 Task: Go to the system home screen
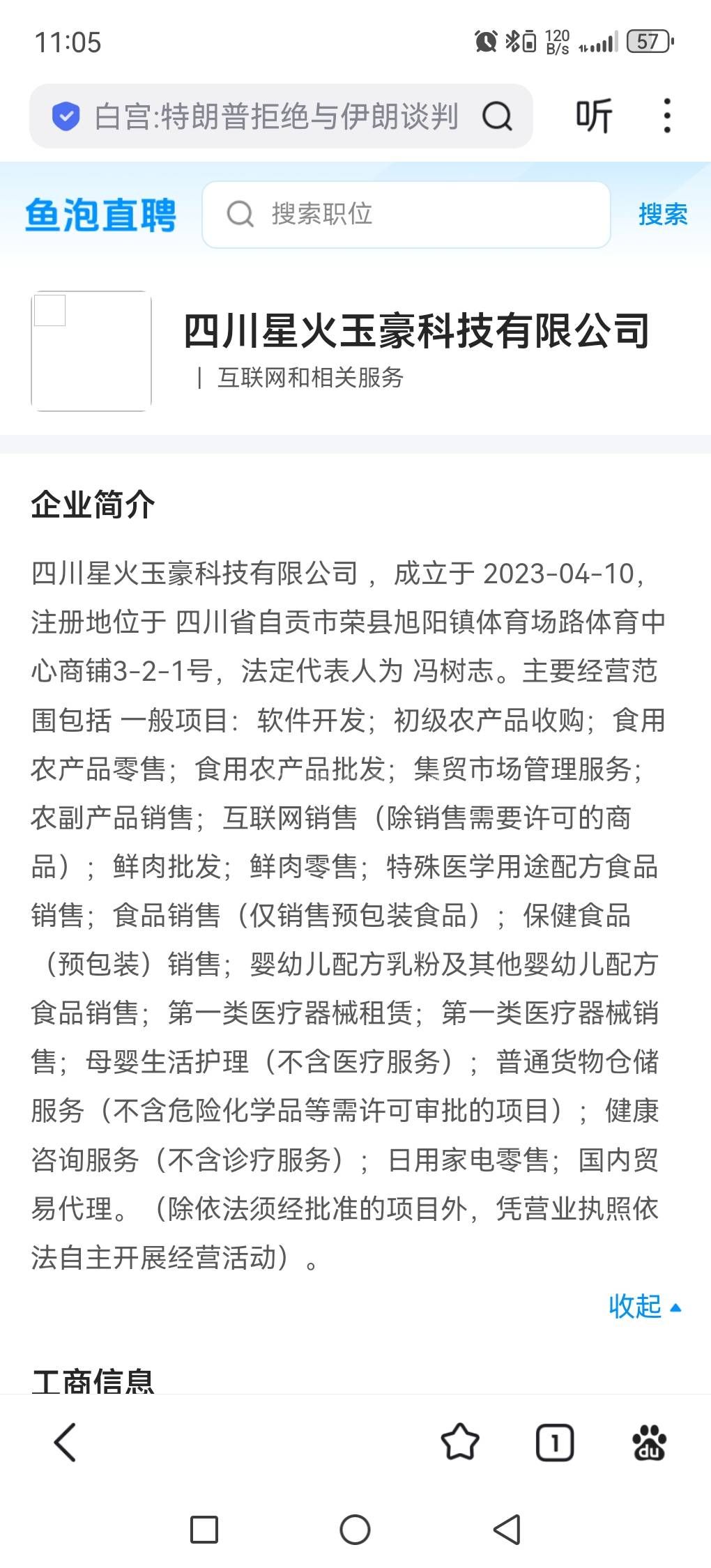(x=355, y=1530)
